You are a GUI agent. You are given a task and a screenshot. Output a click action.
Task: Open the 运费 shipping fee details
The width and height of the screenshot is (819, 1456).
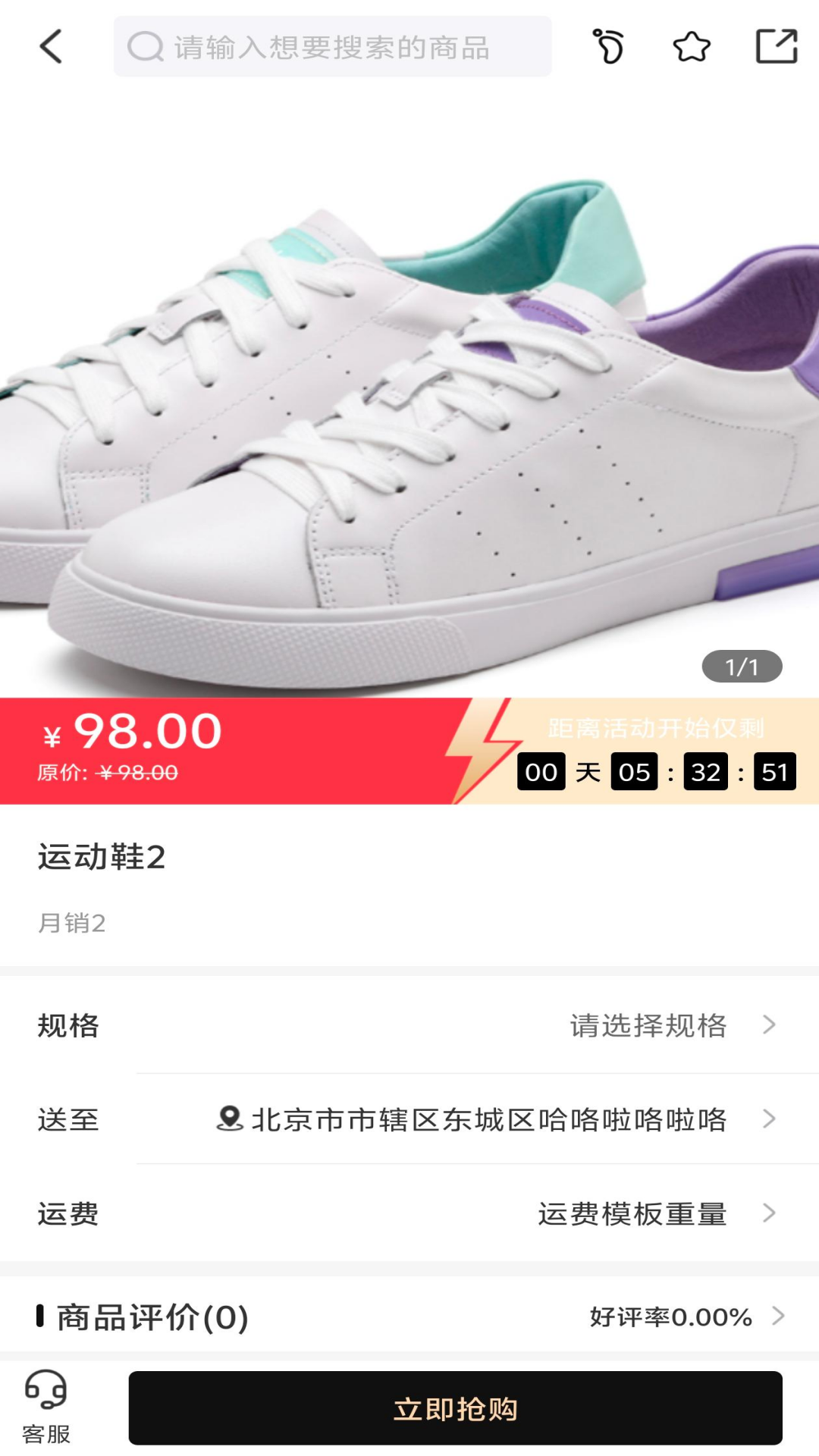click(x=409, y=1213)
